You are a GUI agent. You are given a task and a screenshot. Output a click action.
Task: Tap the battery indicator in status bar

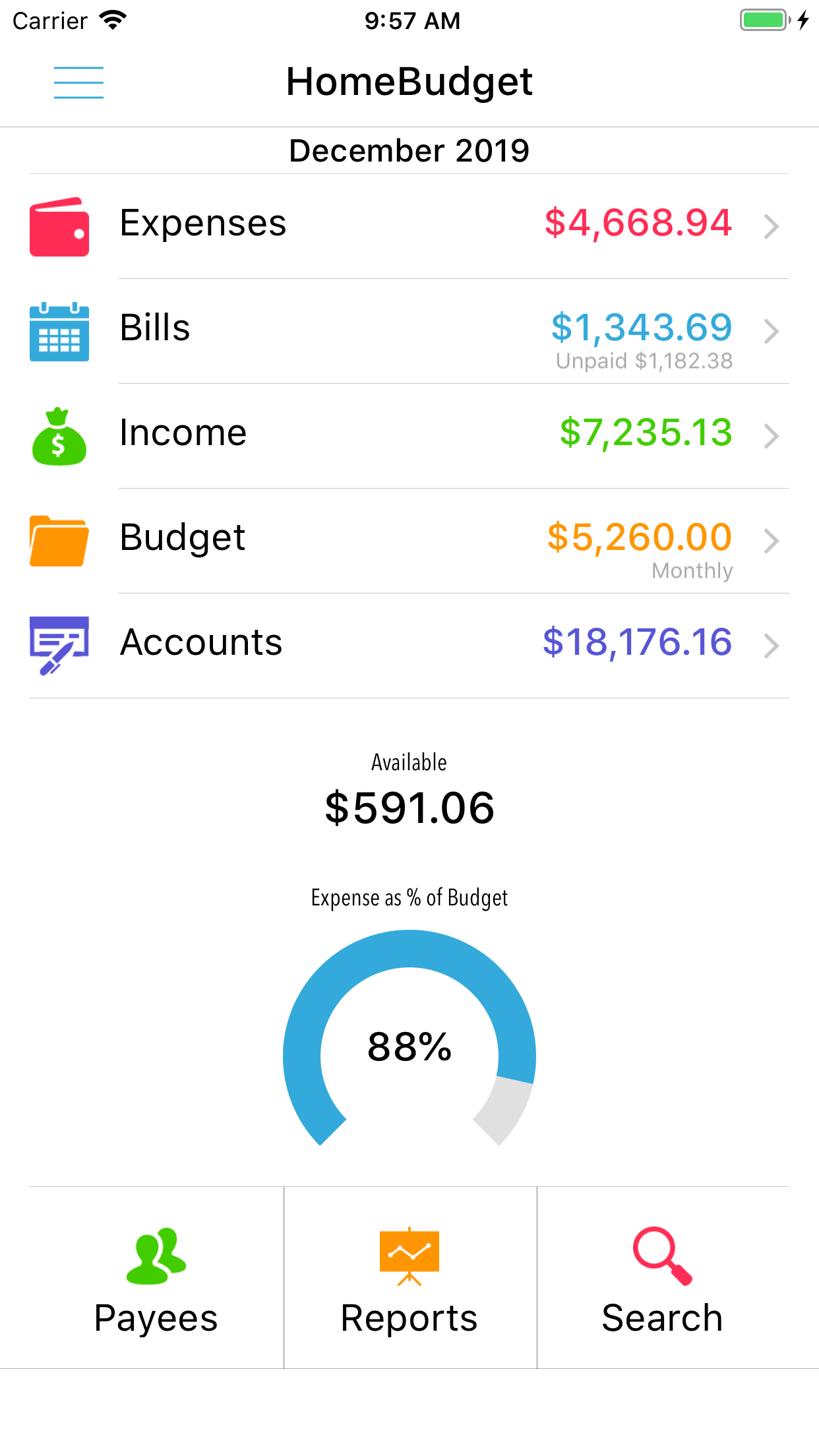[762, 20]
